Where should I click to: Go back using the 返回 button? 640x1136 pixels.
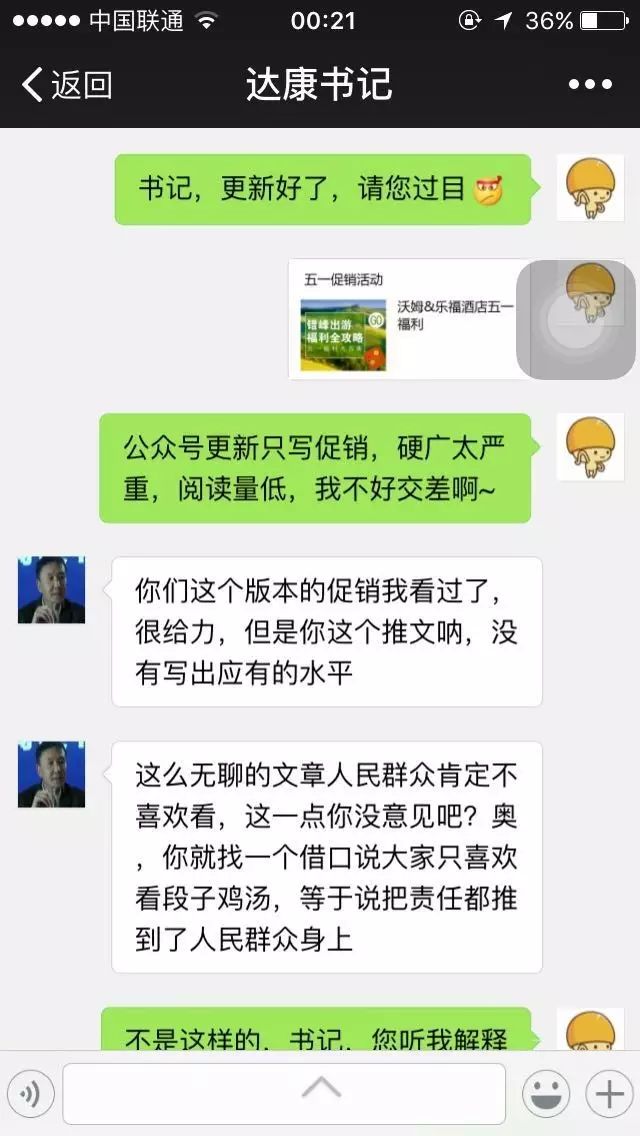(x=67, y=85)
